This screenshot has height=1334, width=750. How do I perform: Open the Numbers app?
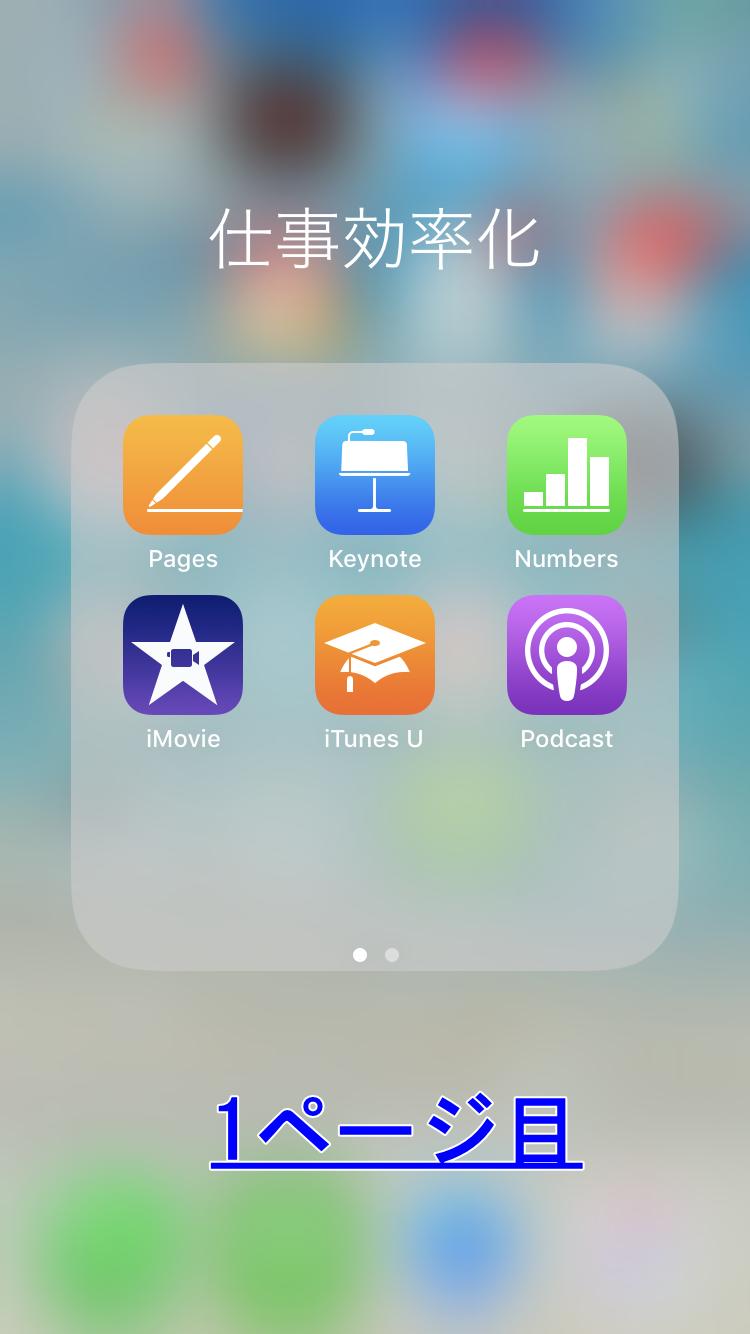pyautogui.click(x=567, y=475)
